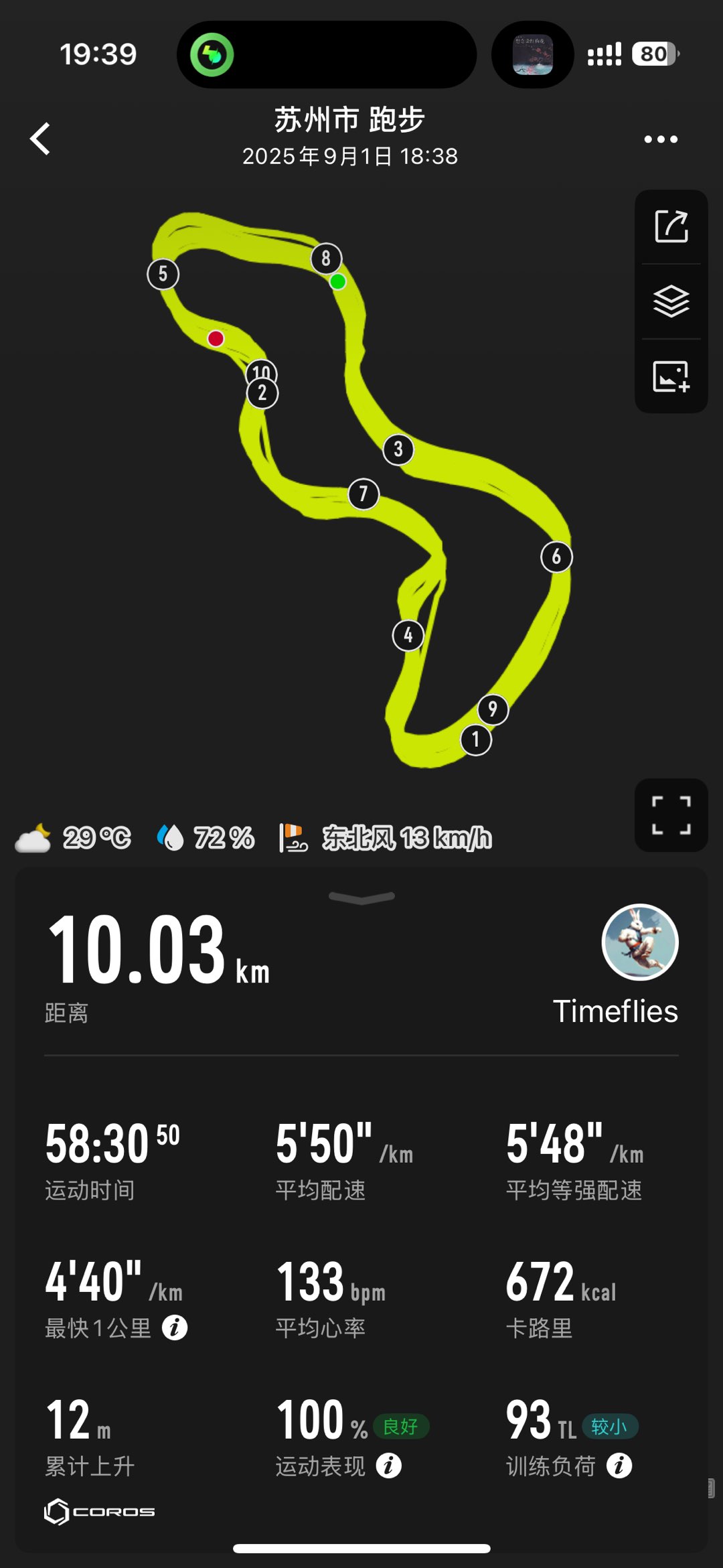Image resolution: width=723 pixels, height=1568 pixels.
Task: Share this run activity
Action: tap(671, 226)
